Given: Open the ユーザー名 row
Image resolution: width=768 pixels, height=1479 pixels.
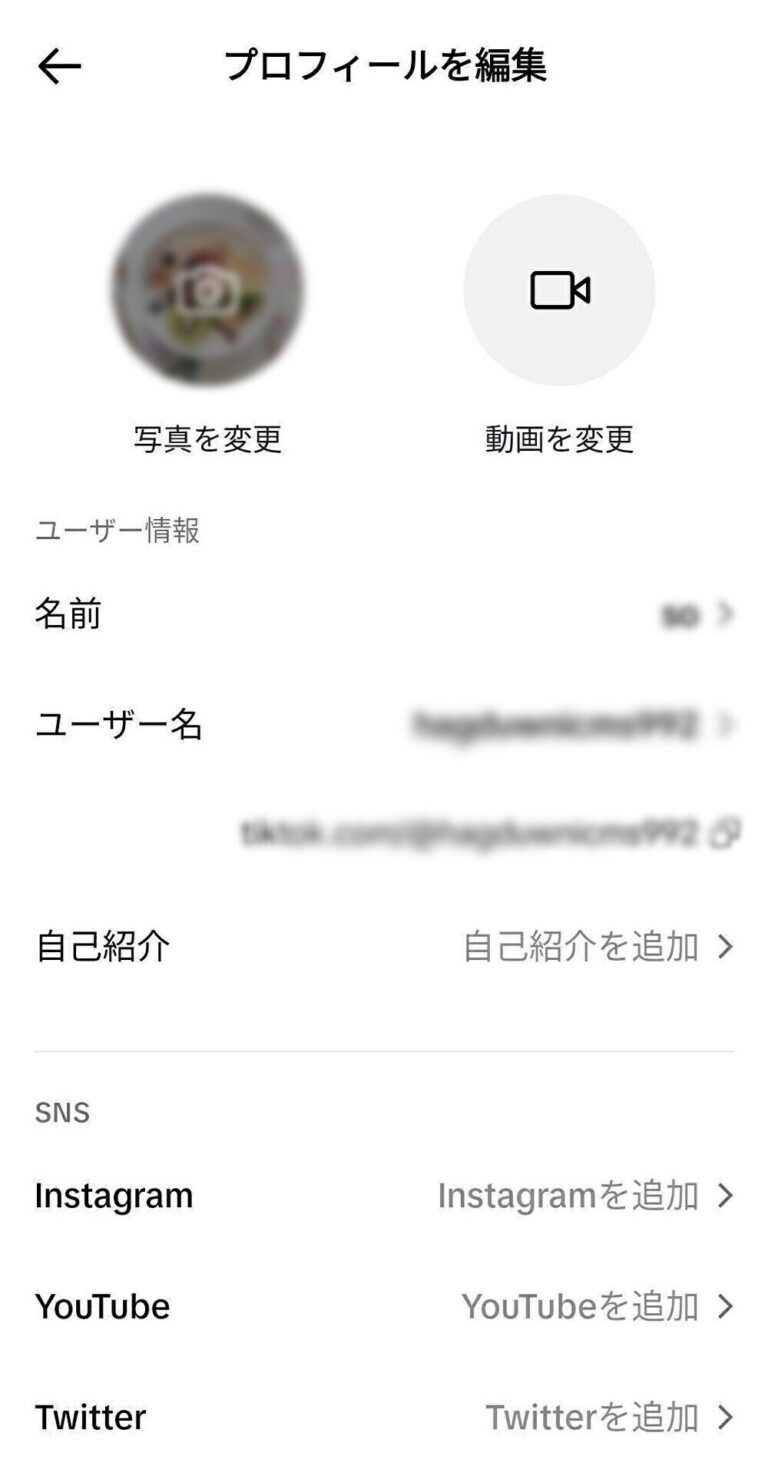Looking at the screenshot, I should click(384, 724).
